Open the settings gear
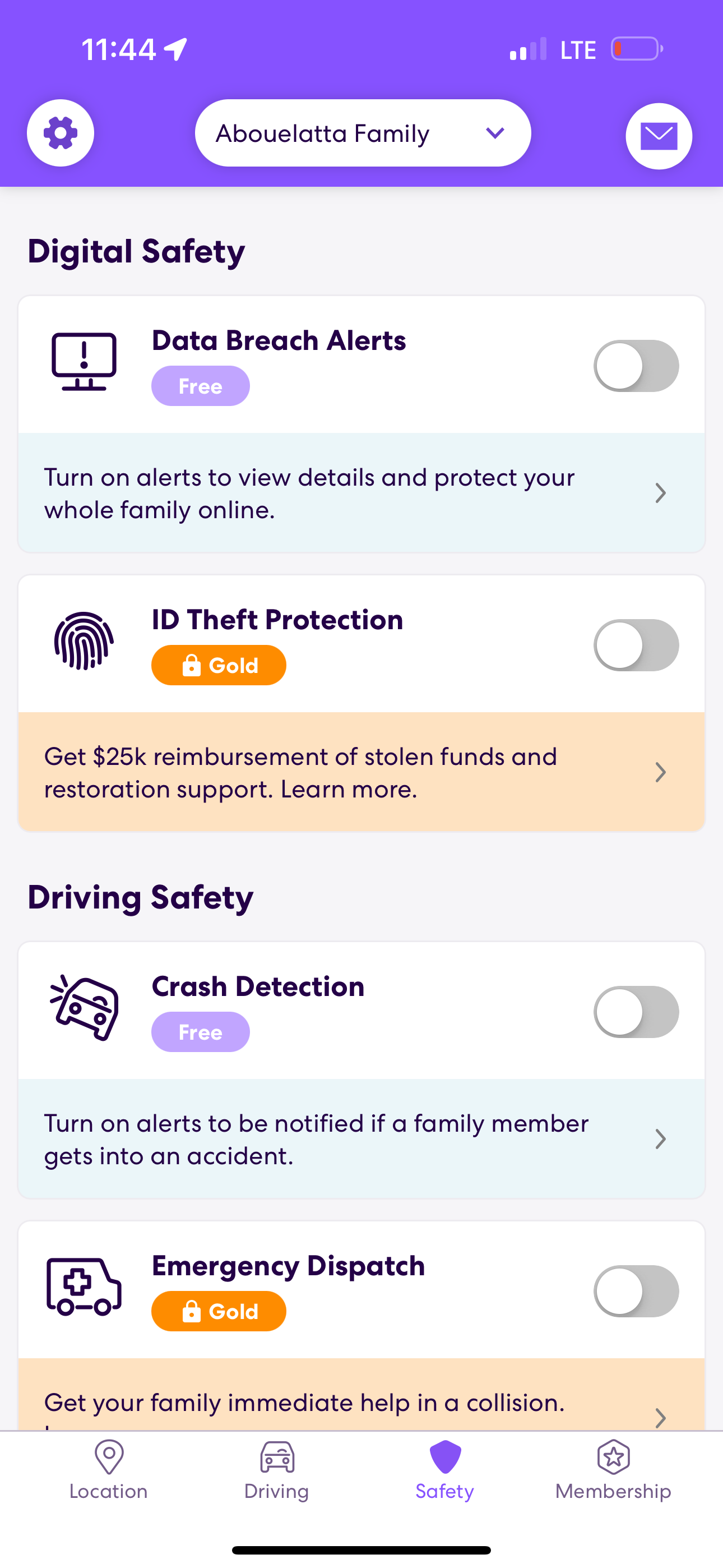 click(x=61, y=133)
